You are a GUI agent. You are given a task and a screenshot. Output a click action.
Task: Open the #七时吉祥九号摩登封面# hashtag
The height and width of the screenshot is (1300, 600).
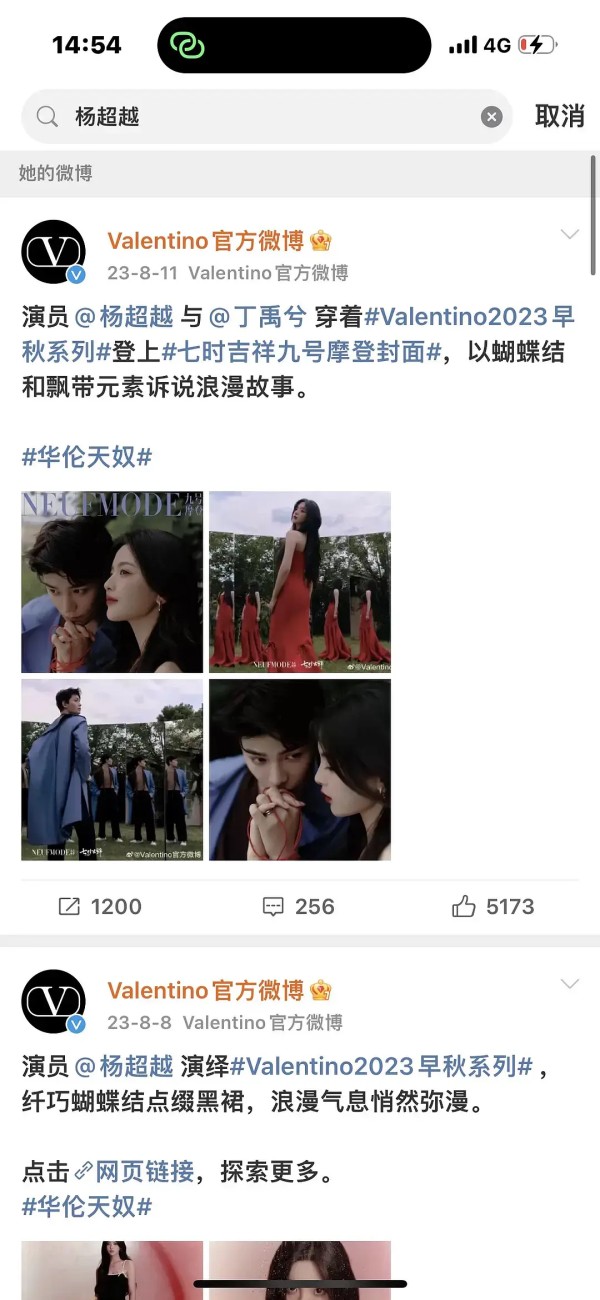(302, 352)
